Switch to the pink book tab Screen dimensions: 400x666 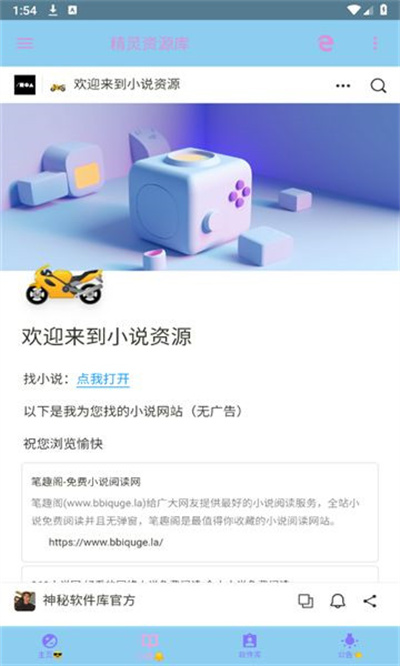tap(150, 646)
